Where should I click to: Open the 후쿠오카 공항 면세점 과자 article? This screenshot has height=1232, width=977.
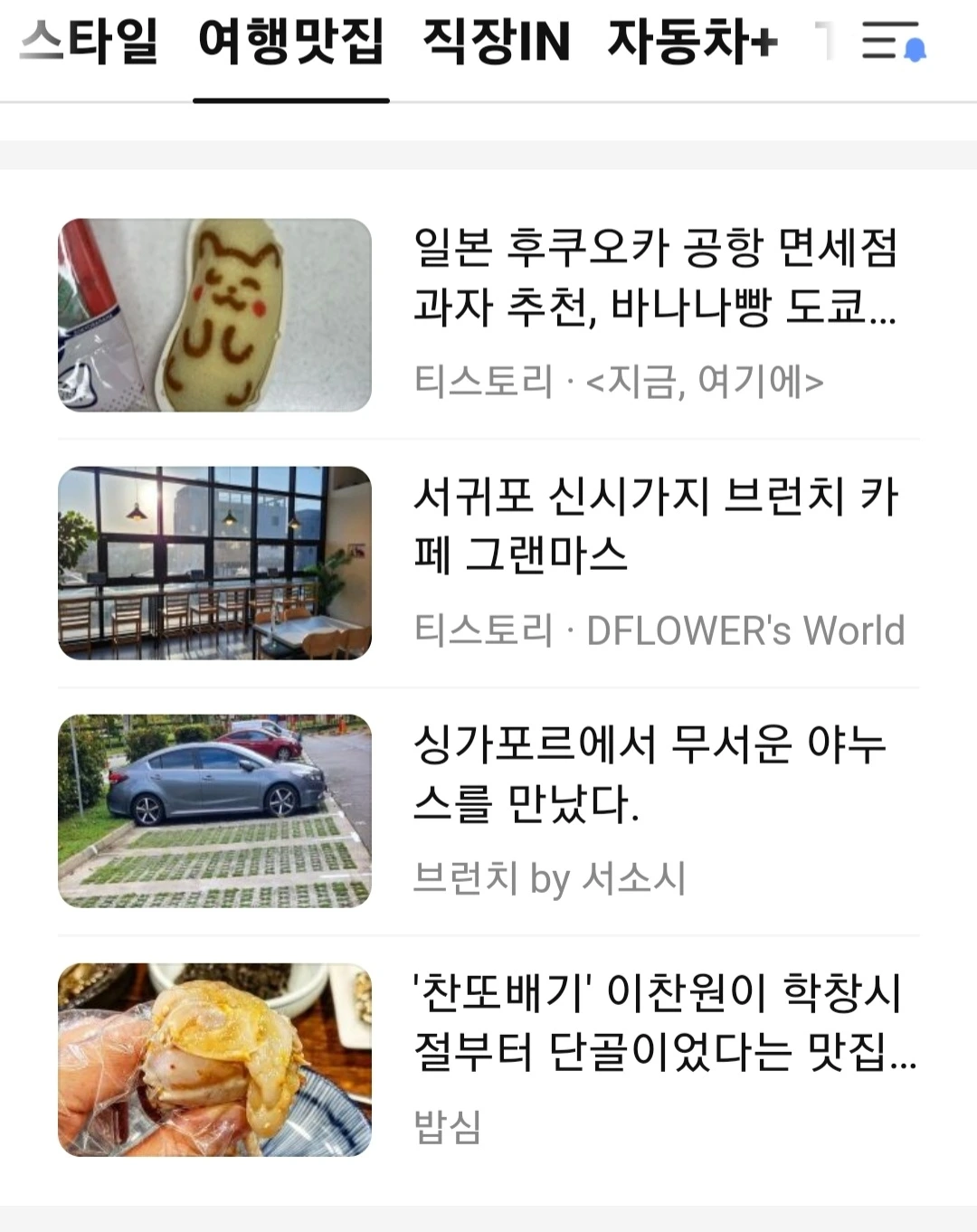tap(655, 277)
